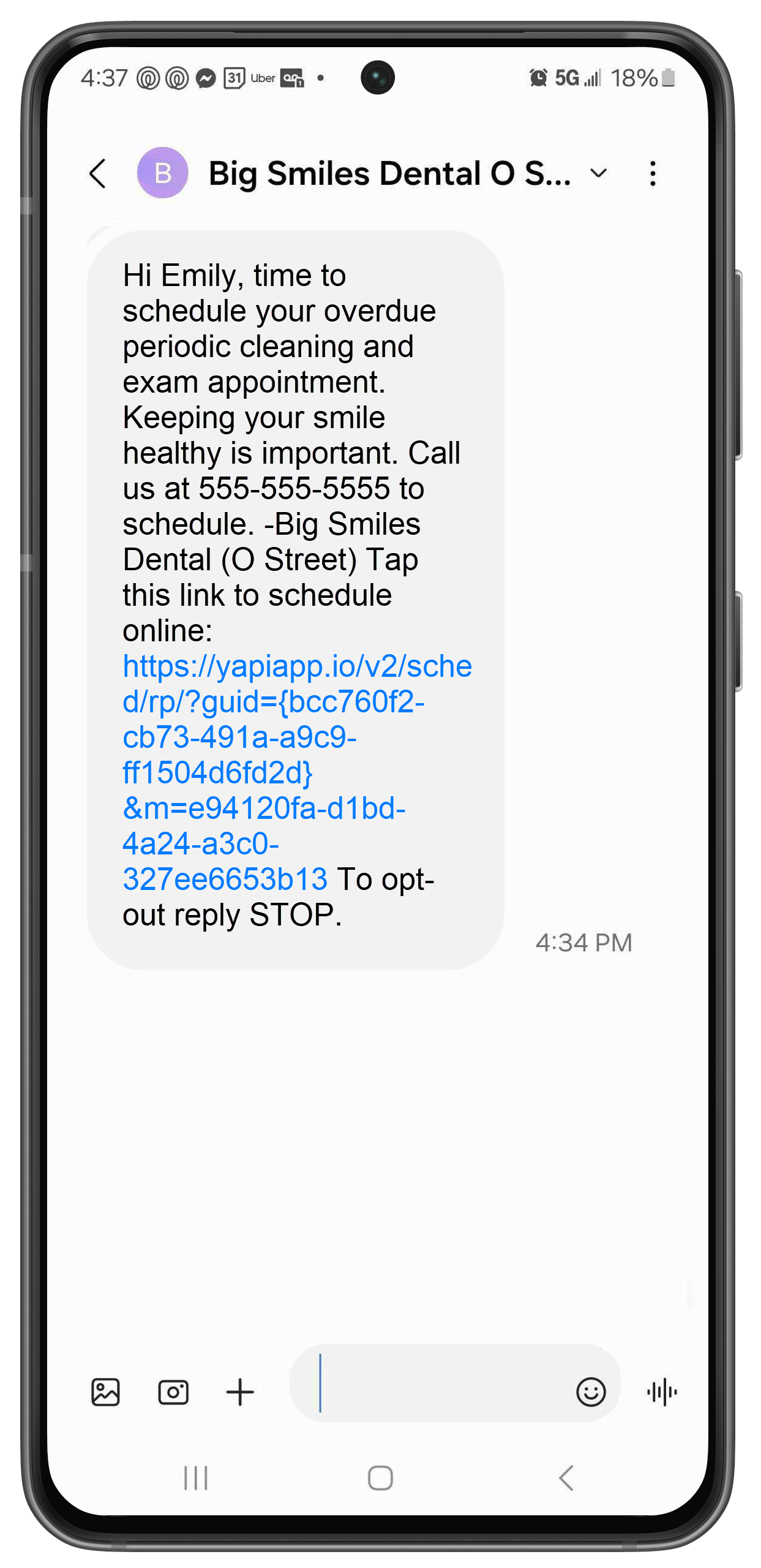The width and height of the screenshot is (761, 1568).
Task: Open the camera to take a photo
Action: click(x=173, y=1392)
